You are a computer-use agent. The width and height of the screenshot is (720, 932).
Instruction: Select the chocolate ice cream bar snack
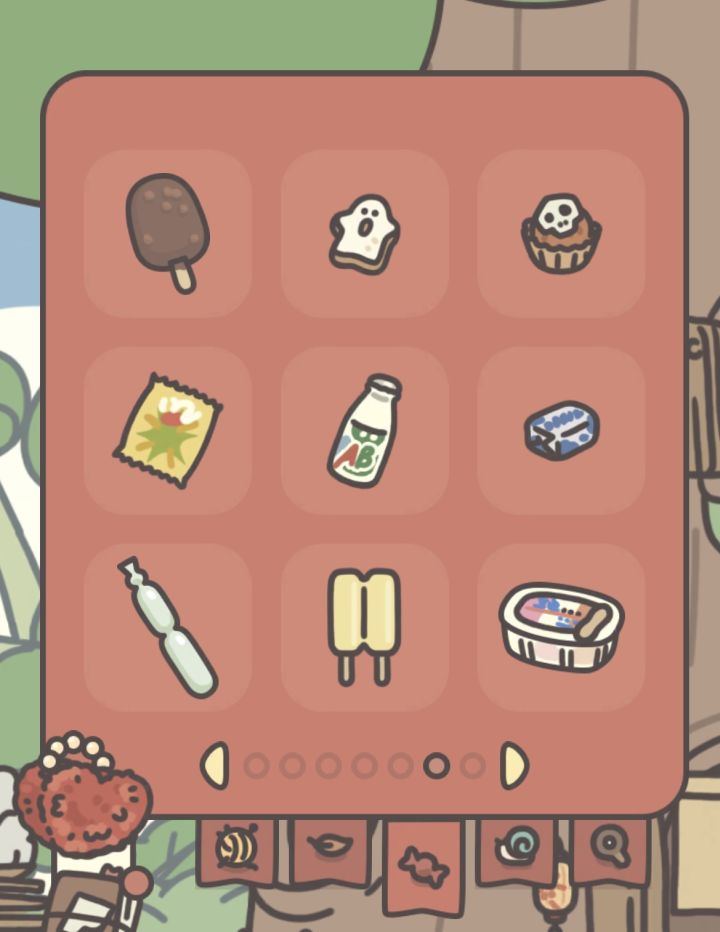tap(168, 233)
